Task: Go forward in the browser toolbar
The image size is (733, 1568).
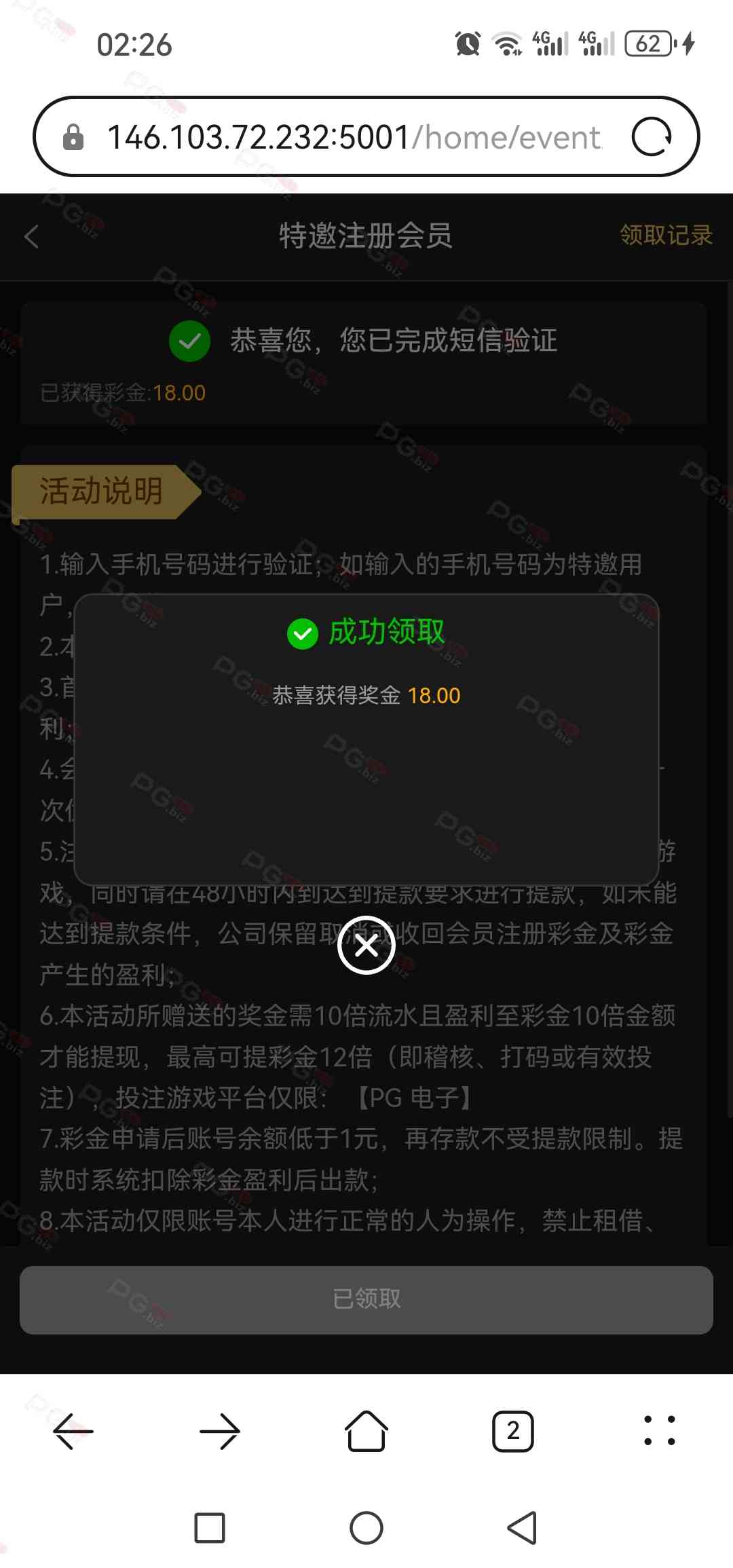Action: point(219,1431)
